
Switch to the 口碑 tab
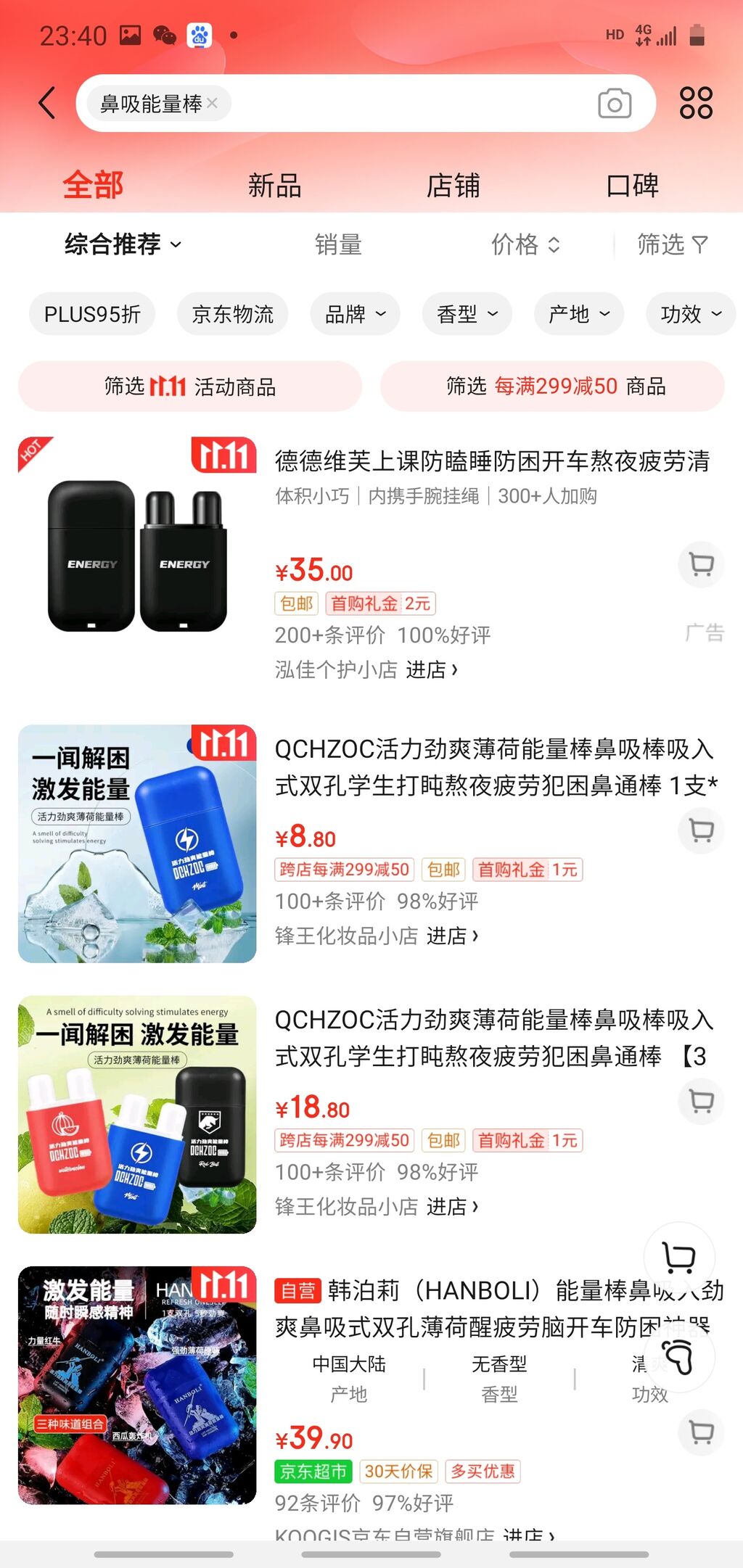(632, 186)
